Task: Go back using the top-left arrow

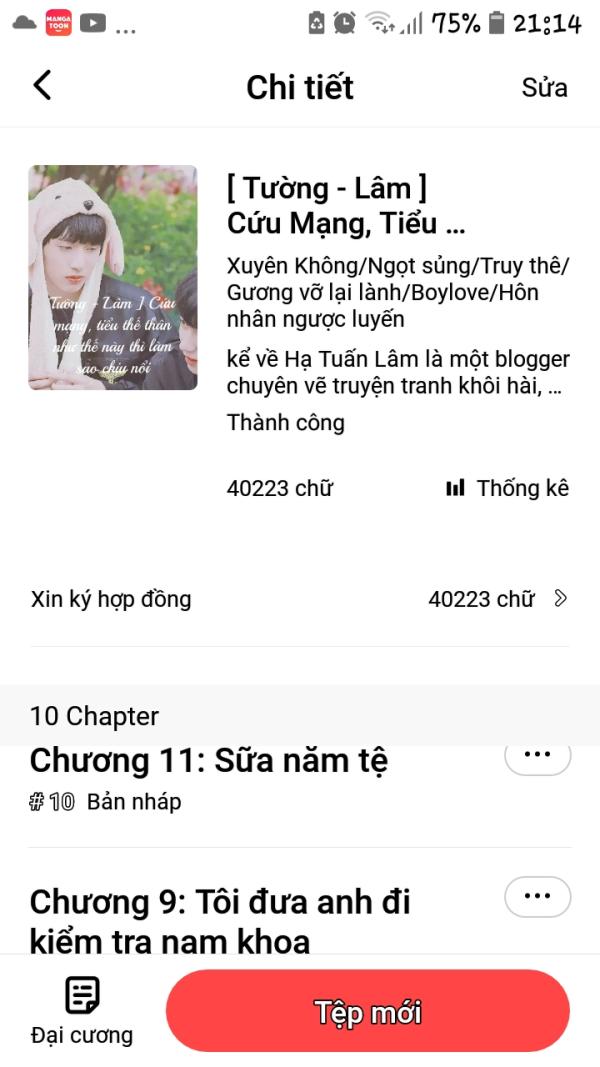Action: point(42,86)
